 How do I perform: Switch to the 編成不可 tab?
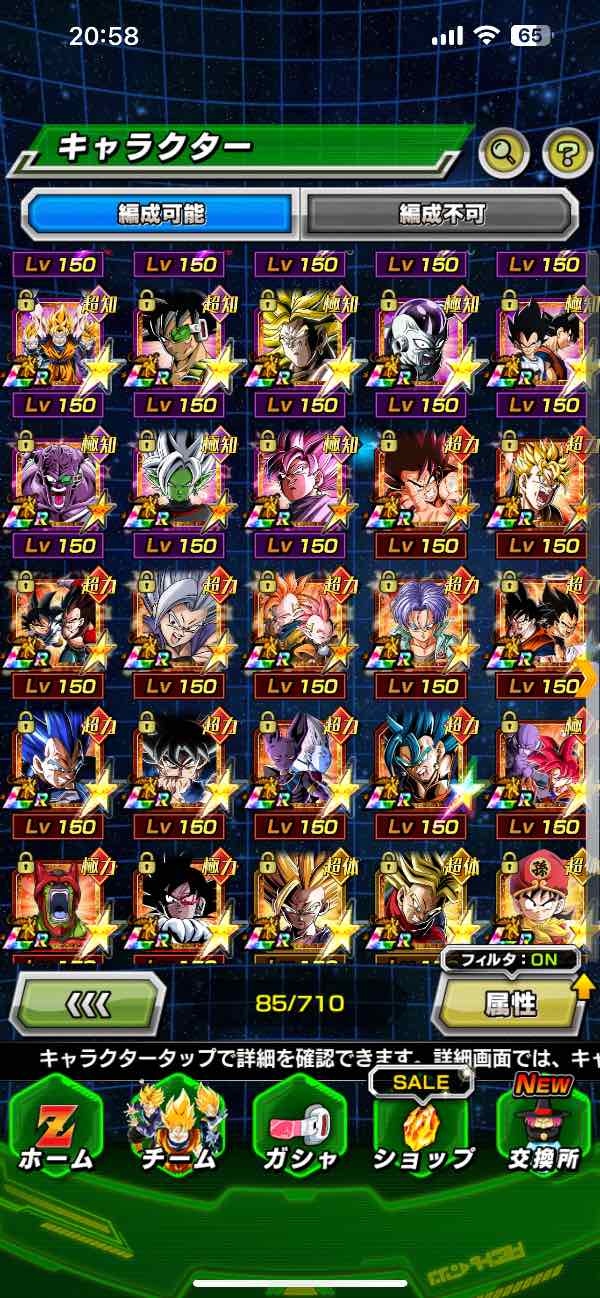pos(440,214)
